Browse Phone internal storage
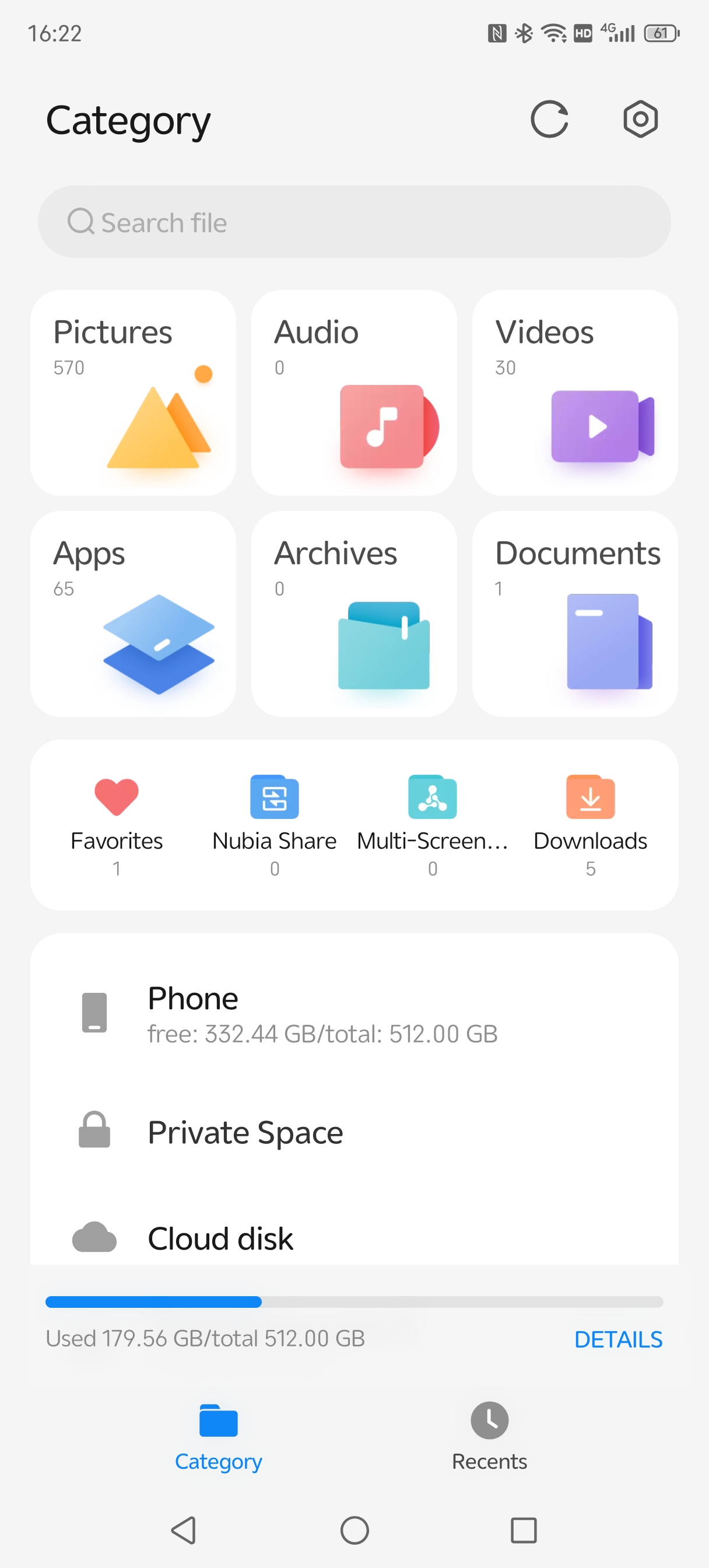709x1568 pixels. point(354,1013)
